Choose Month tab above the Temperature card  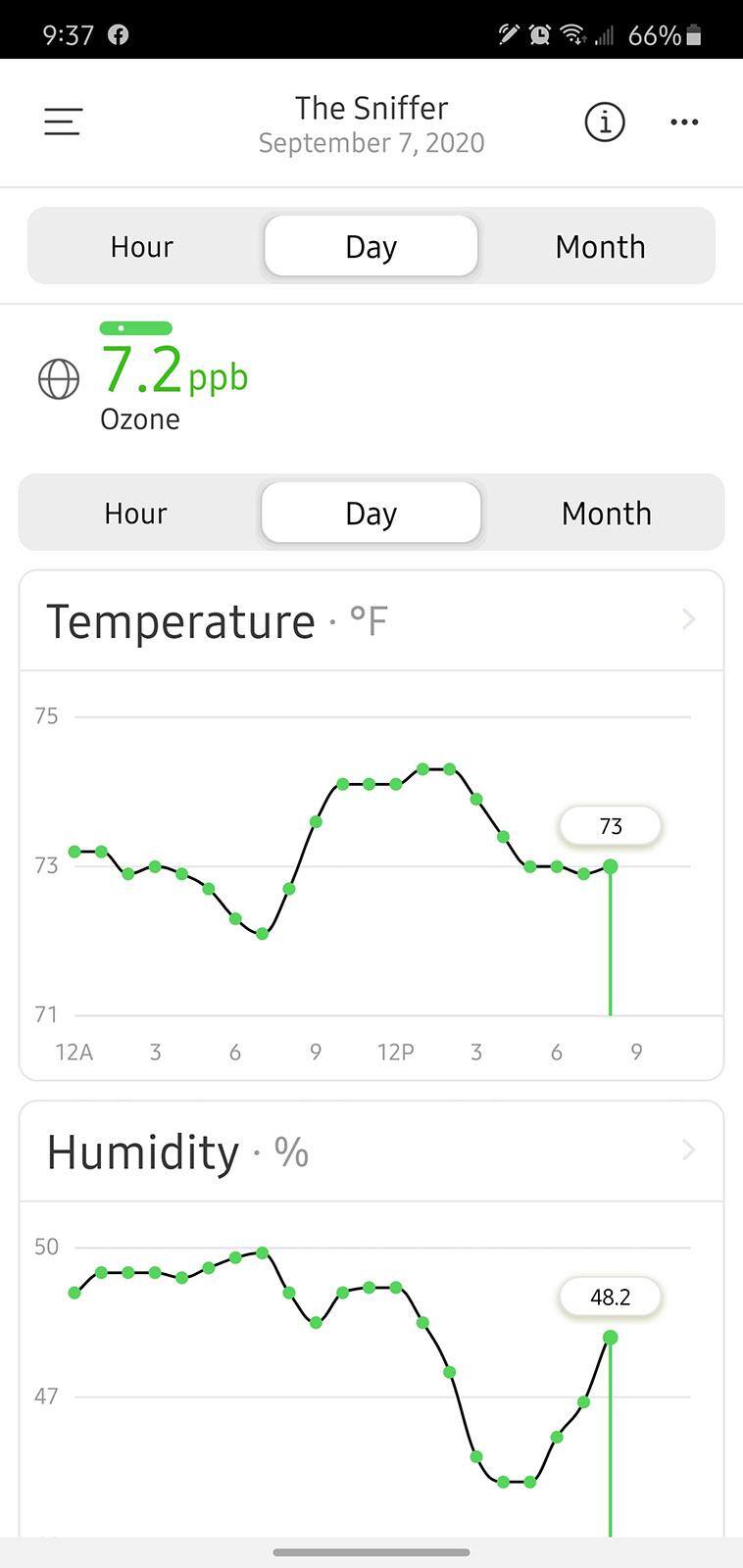pos(606,513)
